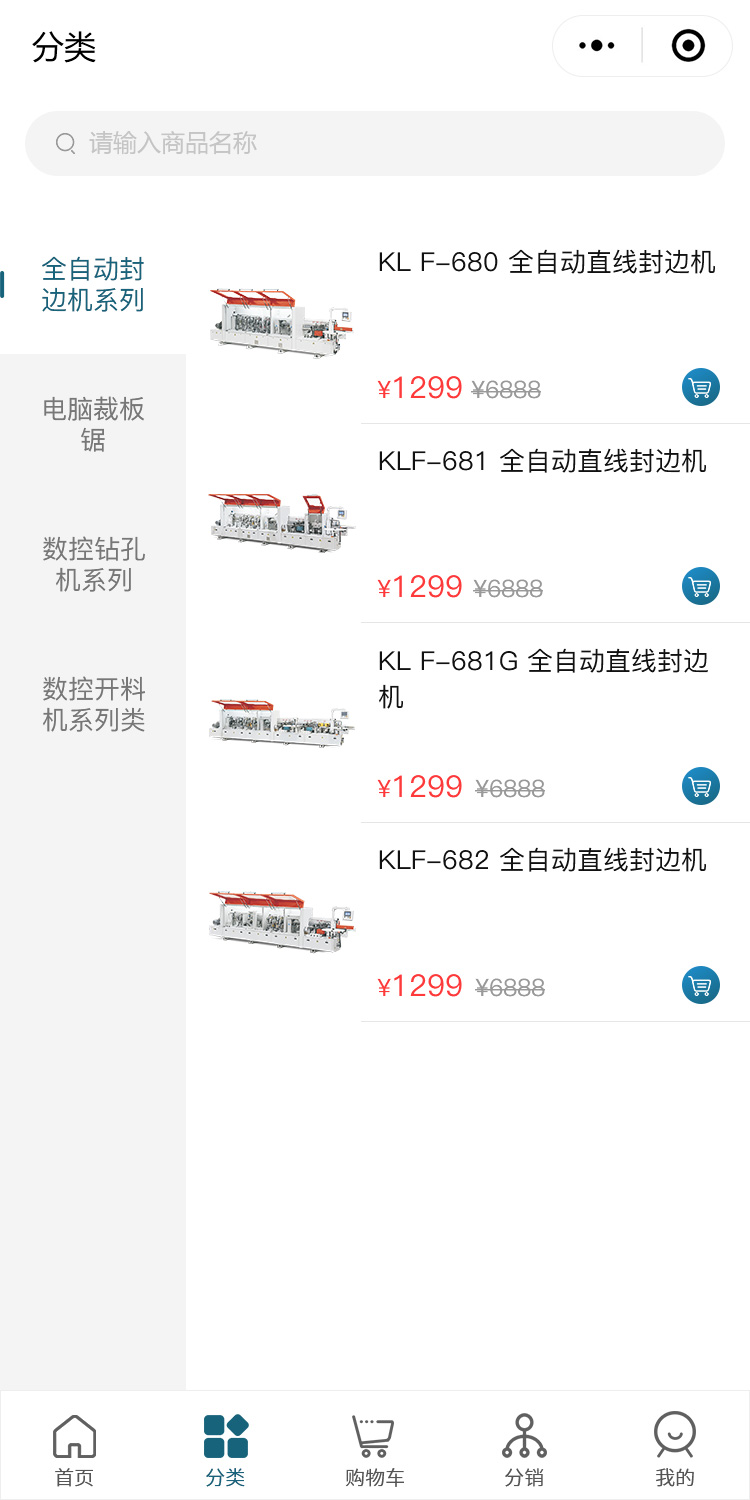Select the 全自动封边机系列 category
Screen dimensions: 750x1500
tap(93, 285)
